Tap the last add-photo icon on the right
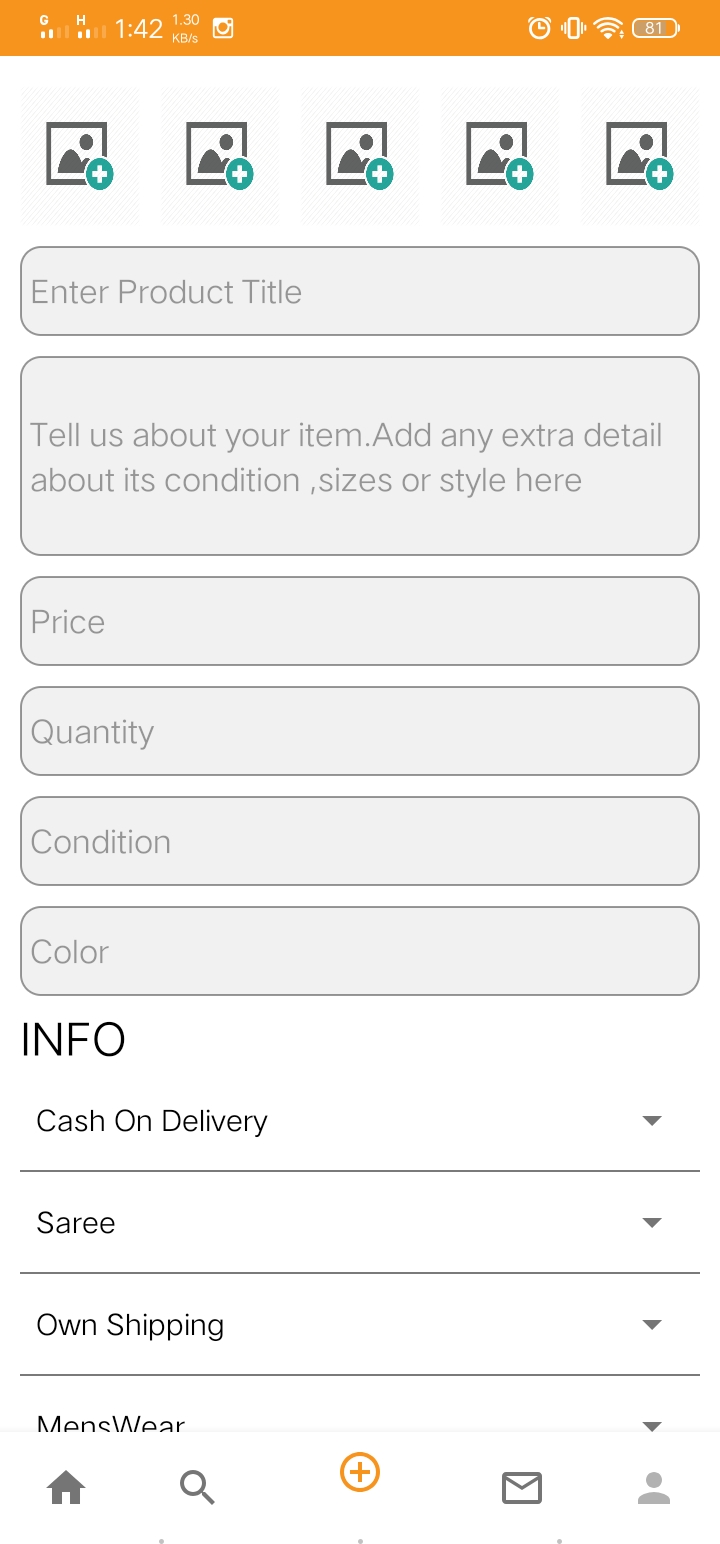This screenshot has width=720, height=1544. click(x=640, y=155)
